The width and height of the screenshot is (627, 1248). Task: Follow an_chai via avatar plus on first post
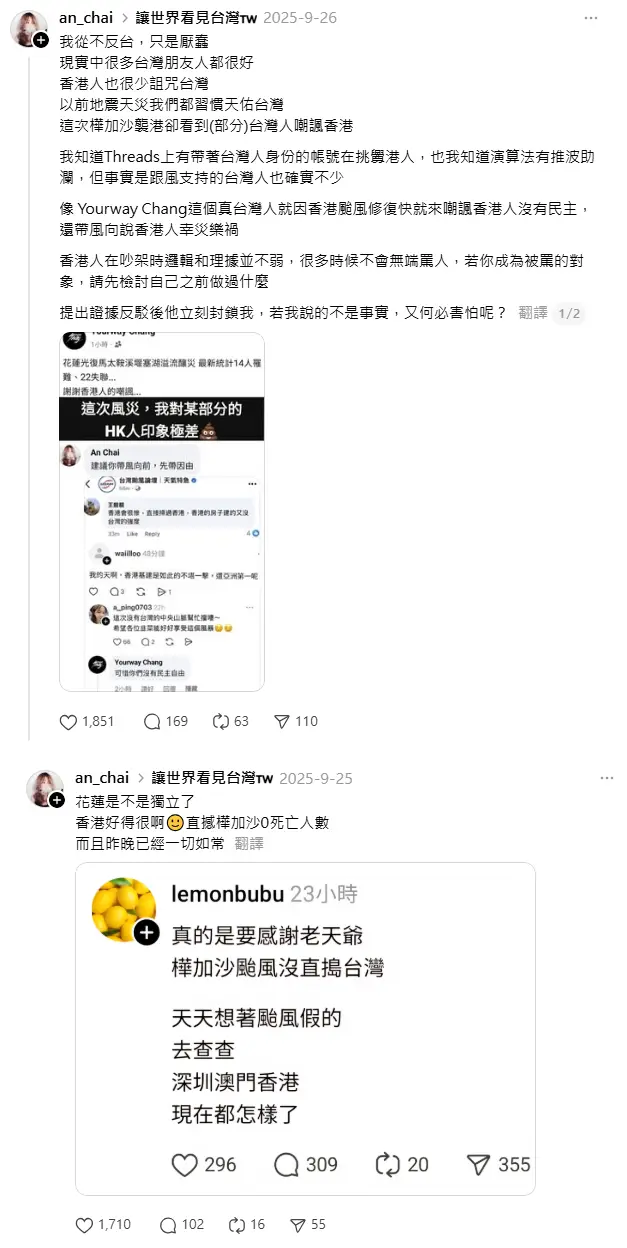[x=41, y=40]
